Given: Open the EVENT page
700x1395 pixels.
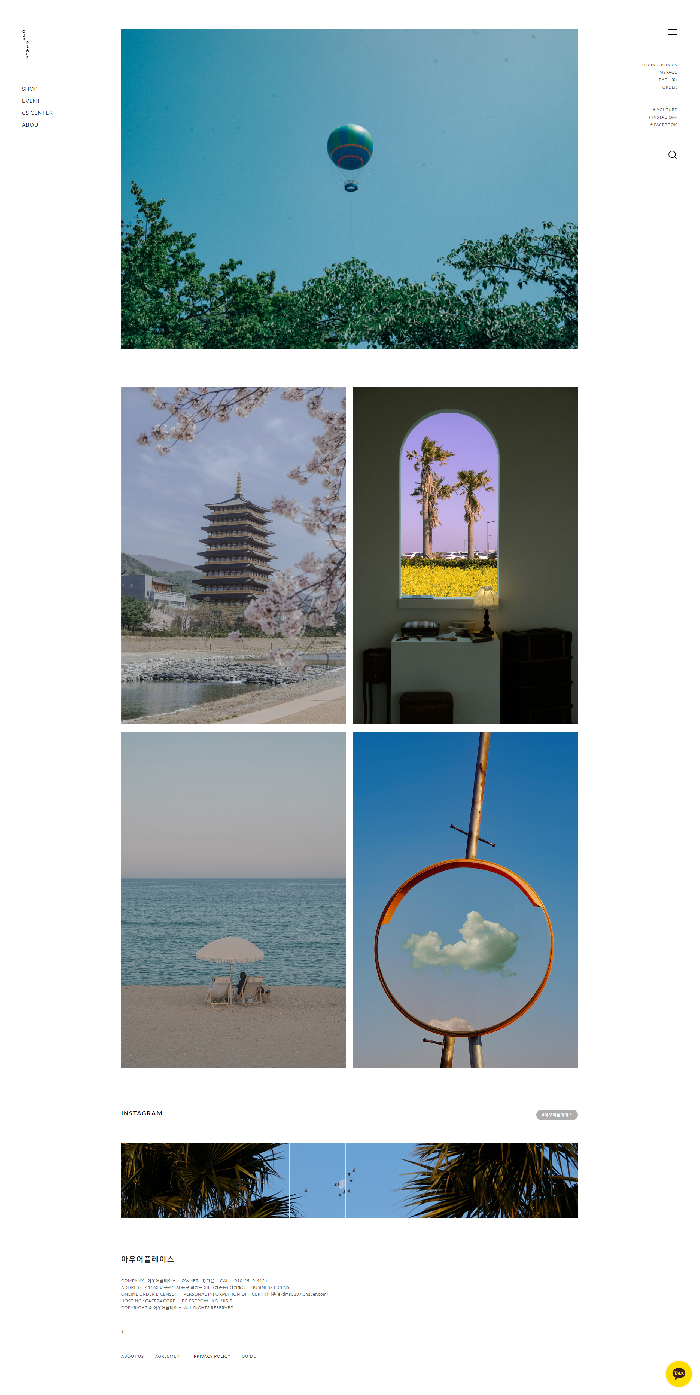Looking at the screenshot, I should point(30,101).
